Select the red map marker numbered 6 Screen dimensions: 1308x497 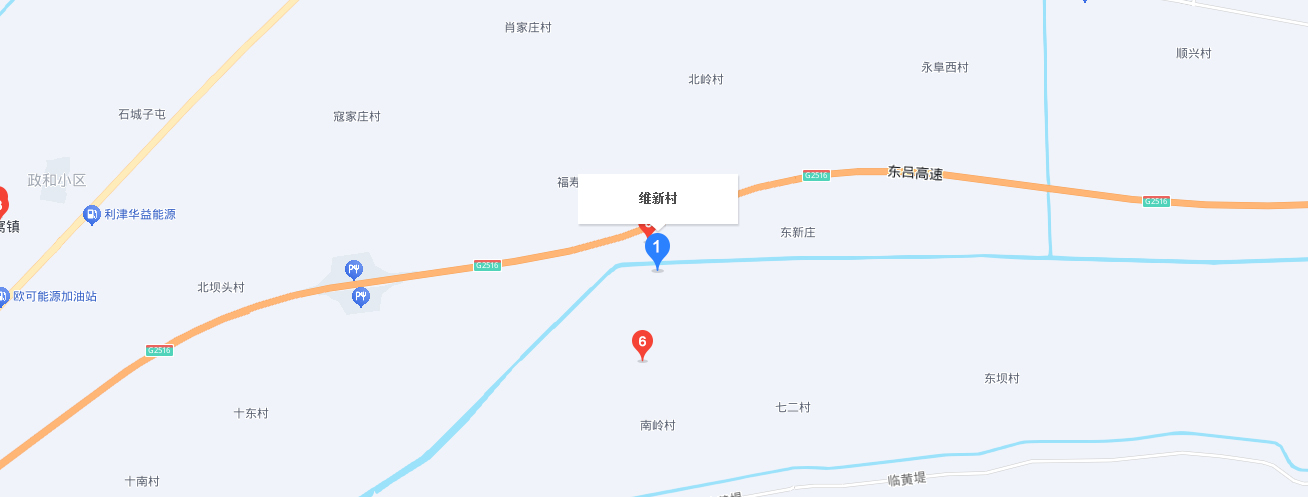click(642, 342)
